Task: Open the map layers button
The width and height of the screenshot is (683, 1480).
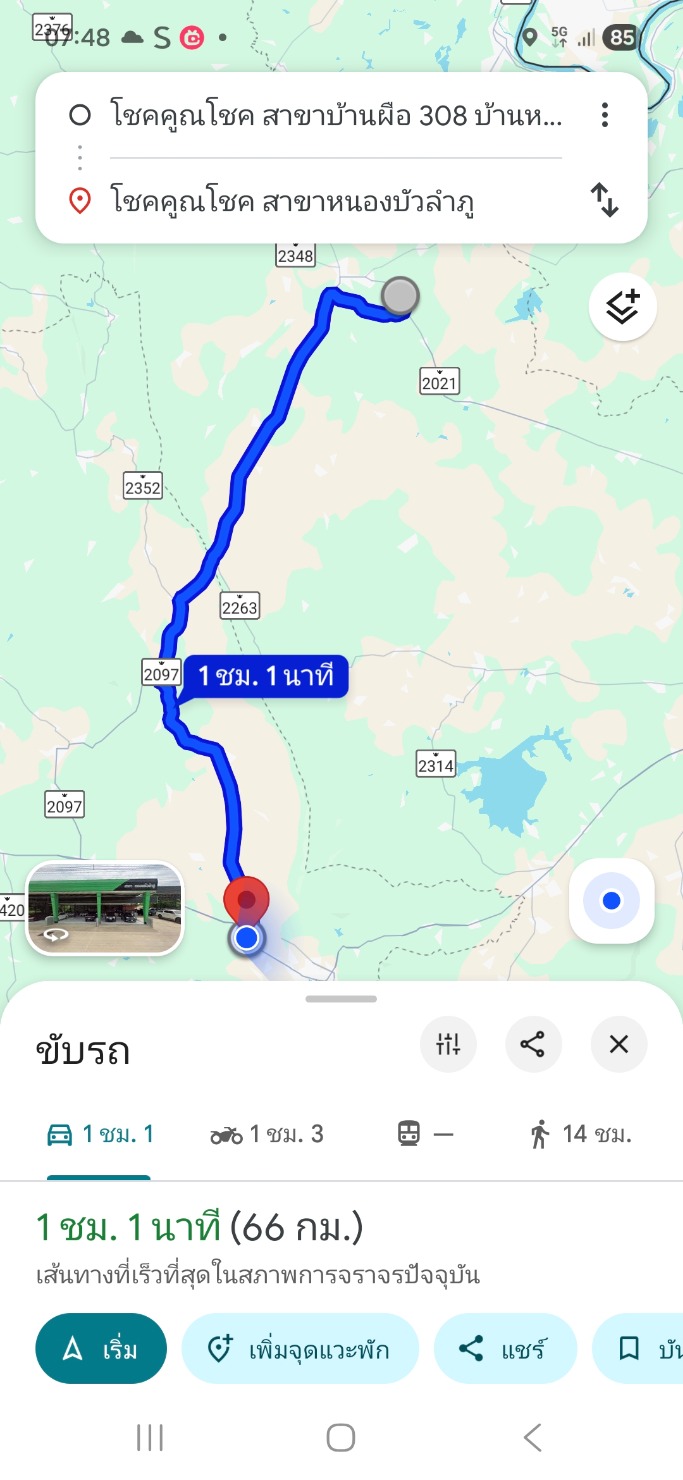Action: pyautogui.click(x=622, y=307)
